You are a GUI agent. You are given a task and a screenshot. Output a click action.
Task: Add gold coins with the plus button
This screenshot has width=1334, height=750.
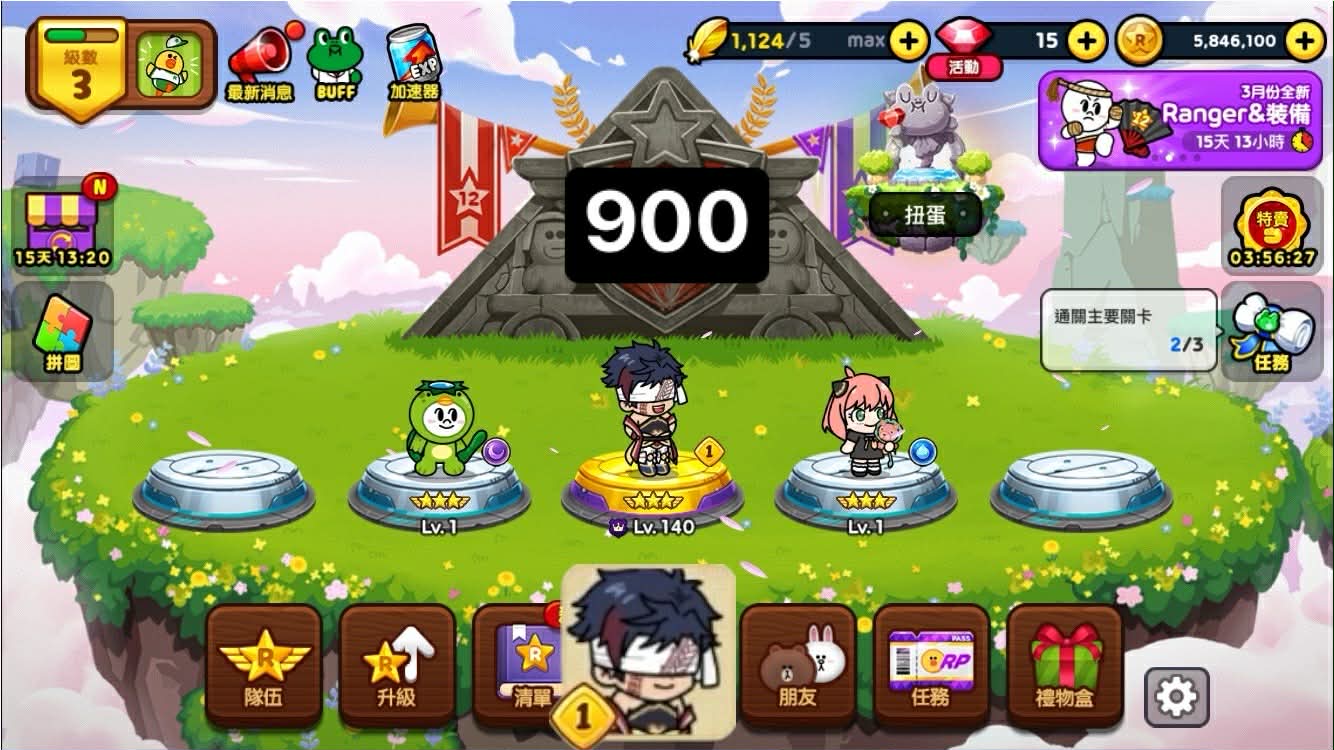[1304, 41]
